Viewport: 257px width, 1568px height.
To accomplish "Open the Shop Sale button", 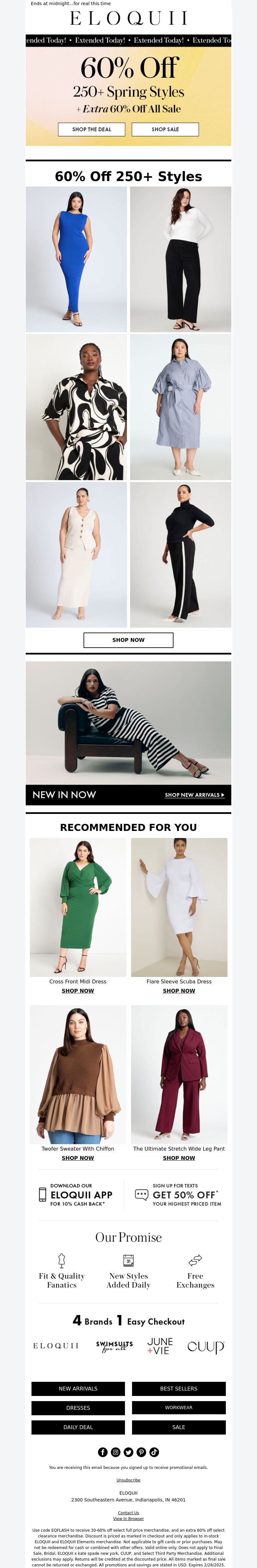I will (165, 129).
